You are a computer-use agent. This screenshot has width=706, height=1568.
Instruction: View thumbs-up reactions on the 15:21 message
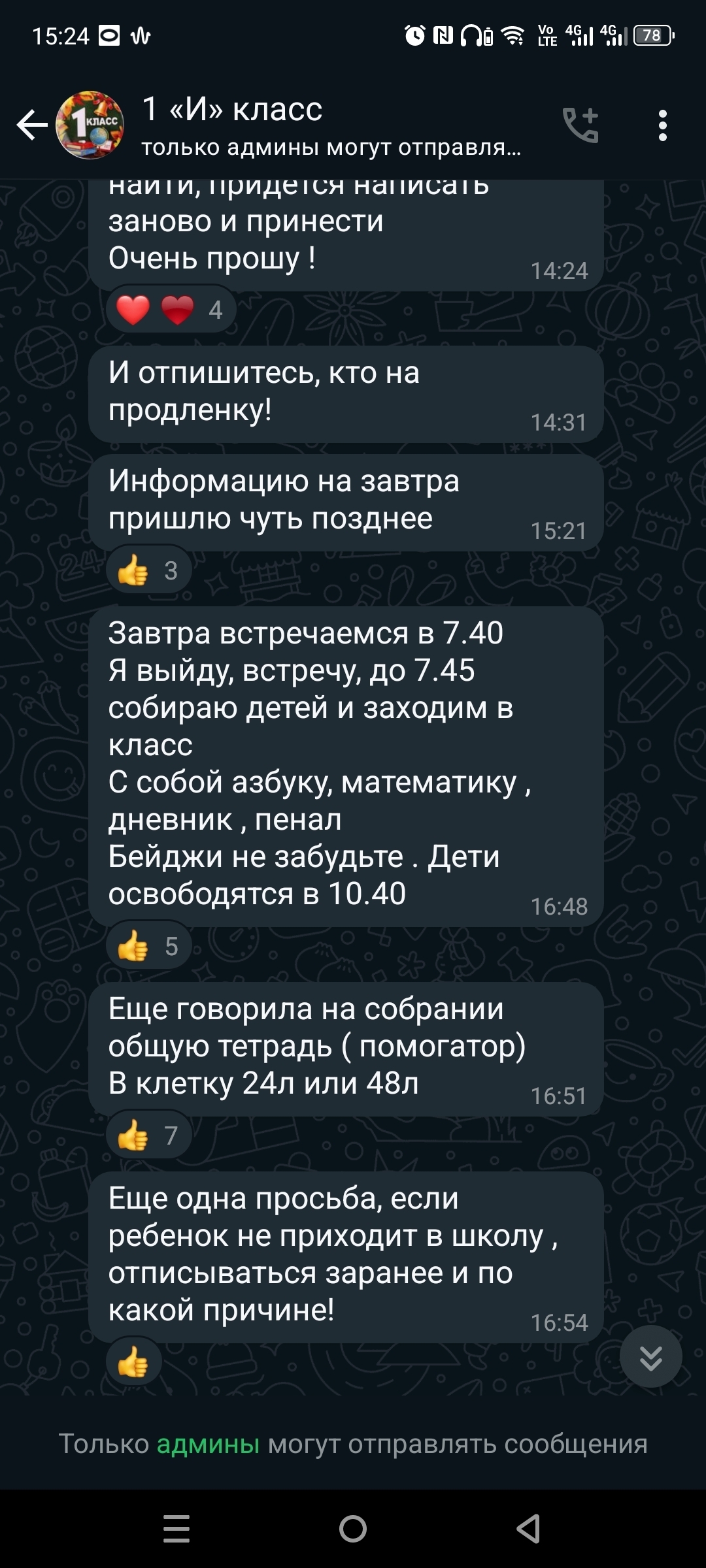149,571
